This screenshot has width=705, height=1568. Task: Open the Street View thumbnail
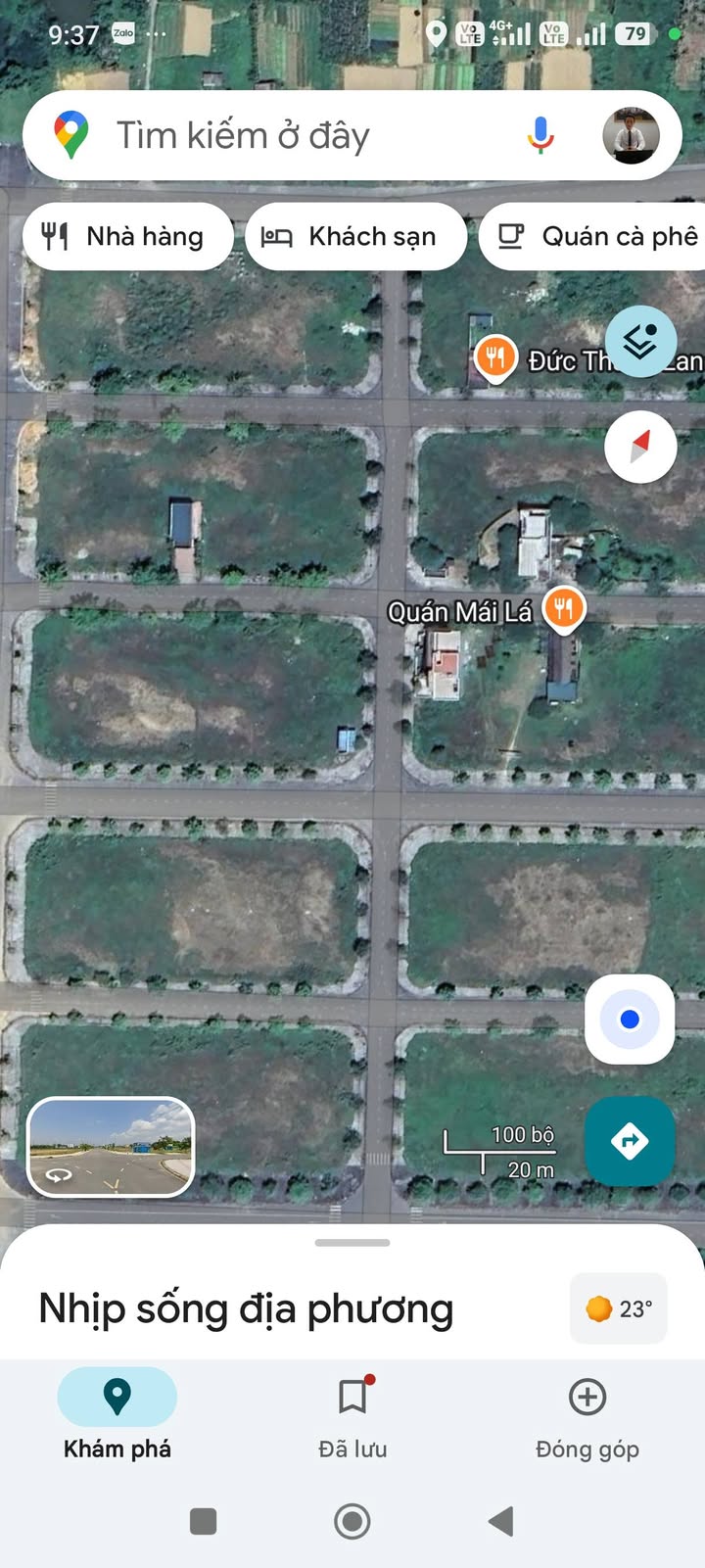pyautogui.click(x=111, y=1147)
